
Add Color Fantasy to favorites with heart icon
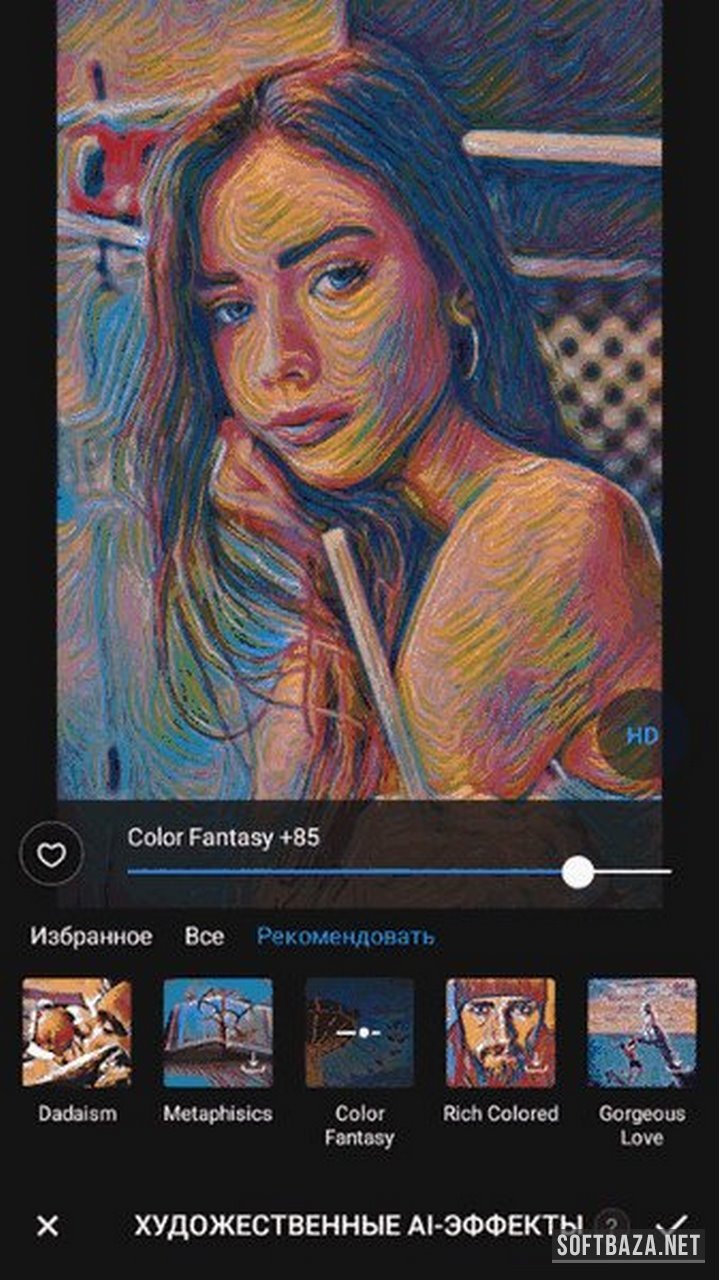51,855
